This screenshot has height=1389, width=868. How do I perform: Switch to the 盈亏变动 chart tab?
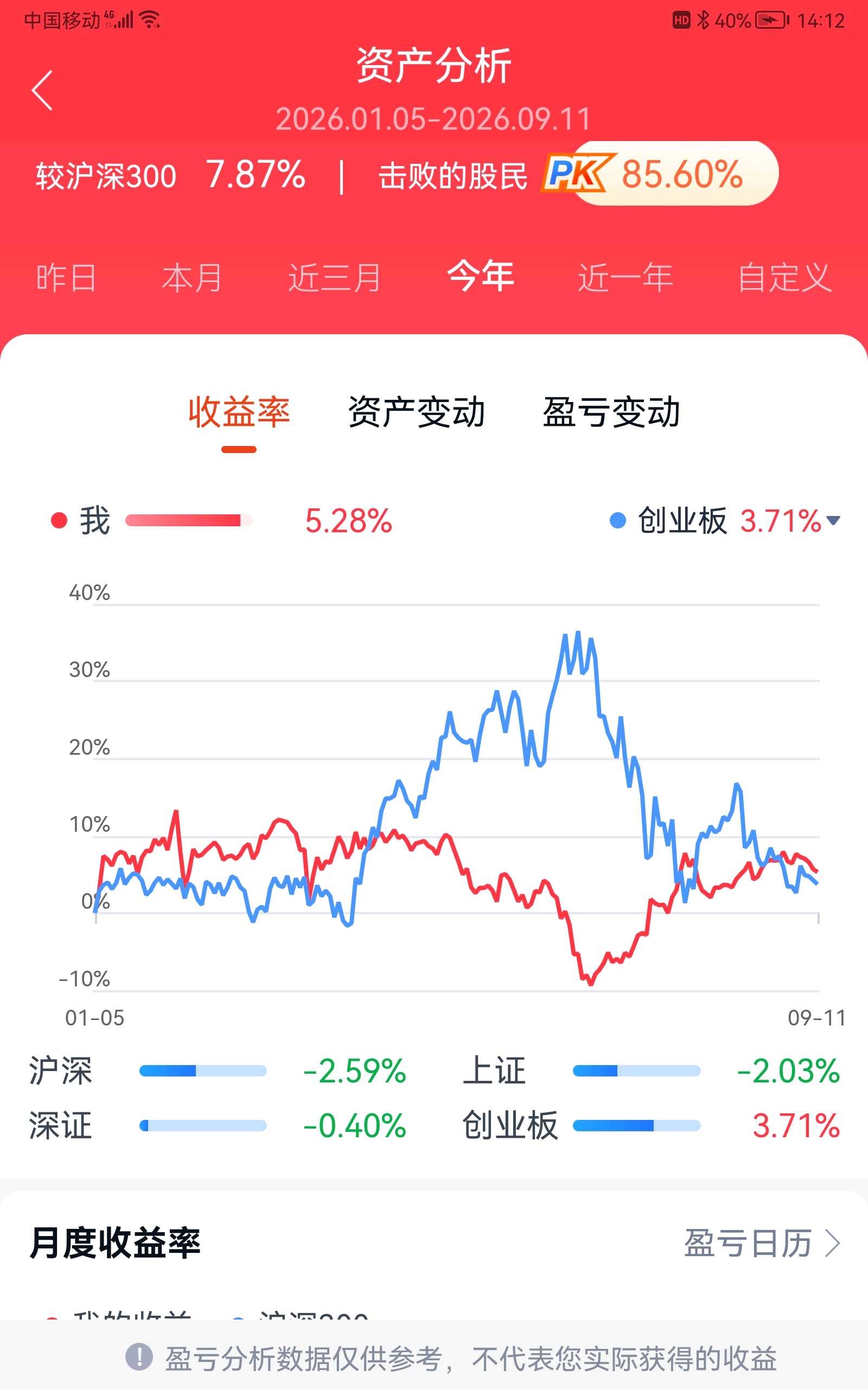click(611, 412)
